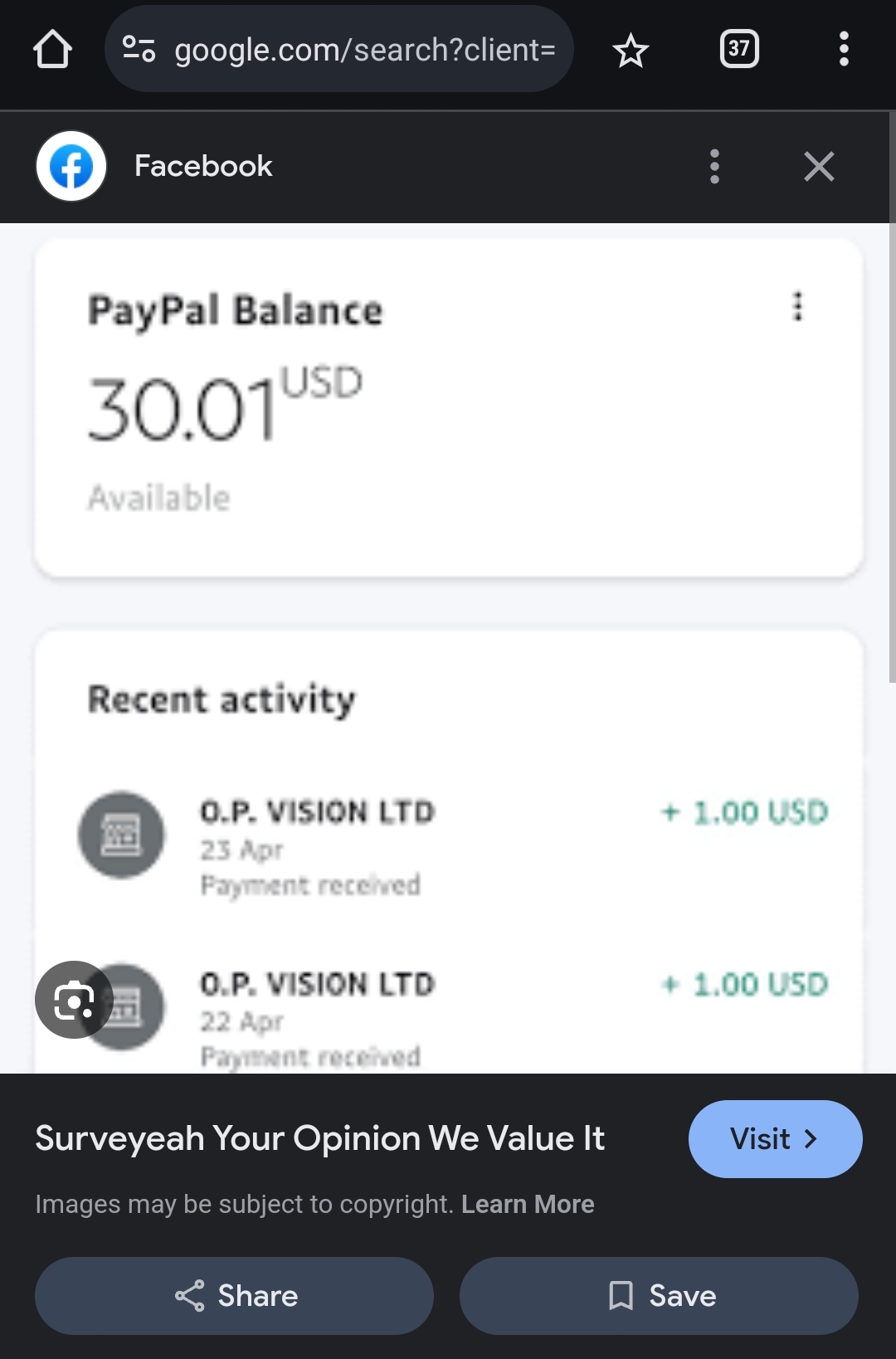Open the Facebook source of this image
The image size is (896, 1359).
203,167
